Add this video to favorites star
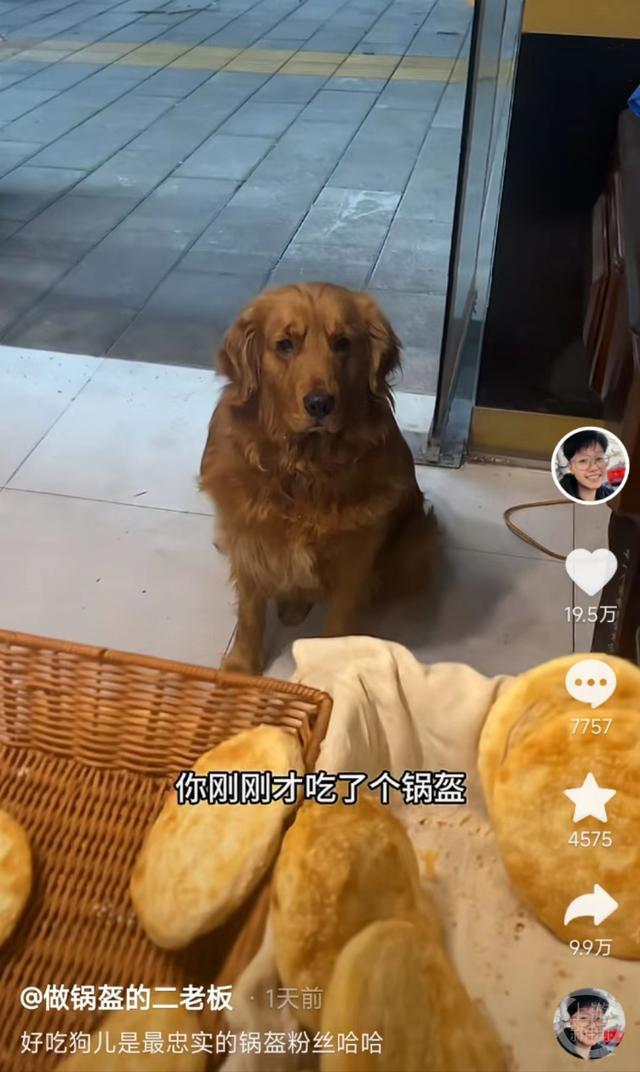The image size is (640, 1072). tap(590, 798)
